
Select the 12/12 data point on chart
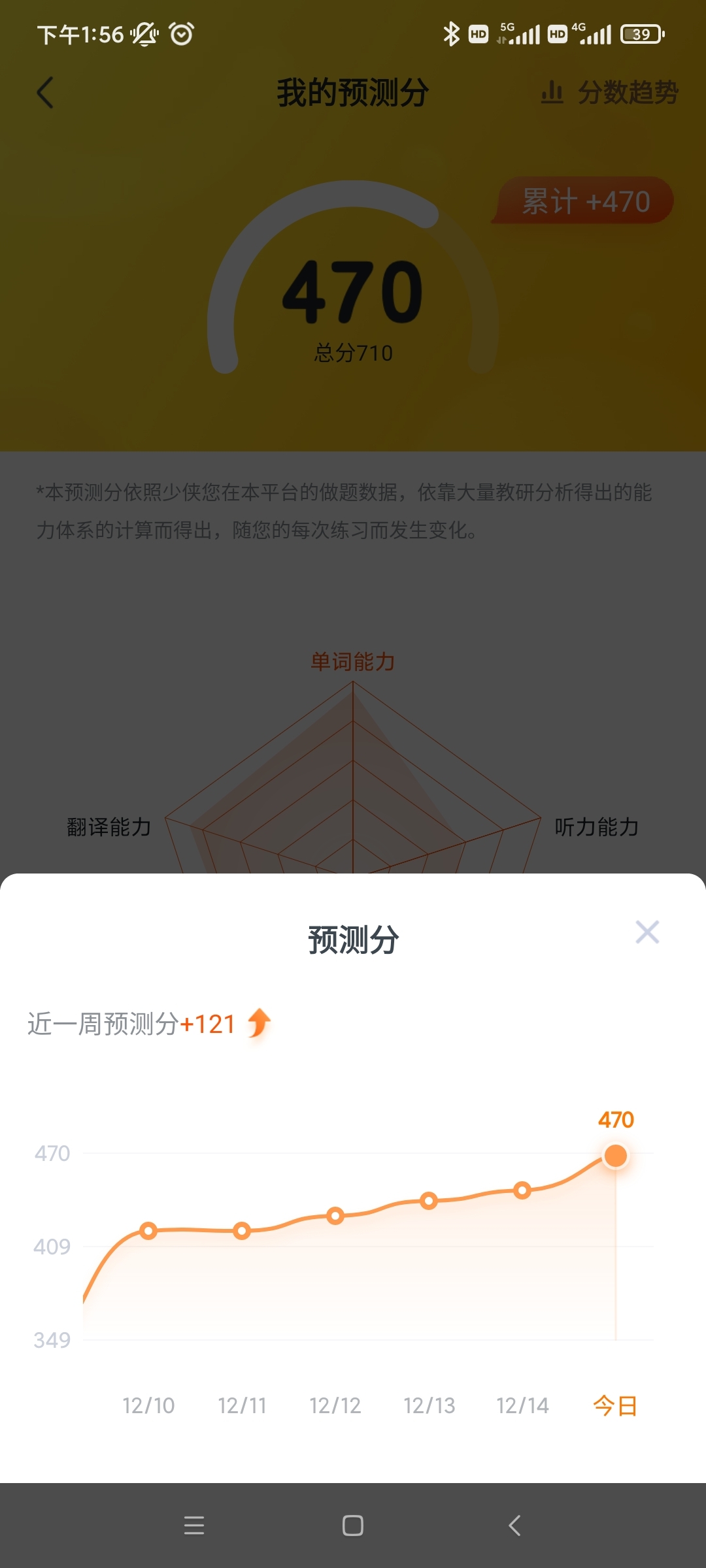(335, 1216)
